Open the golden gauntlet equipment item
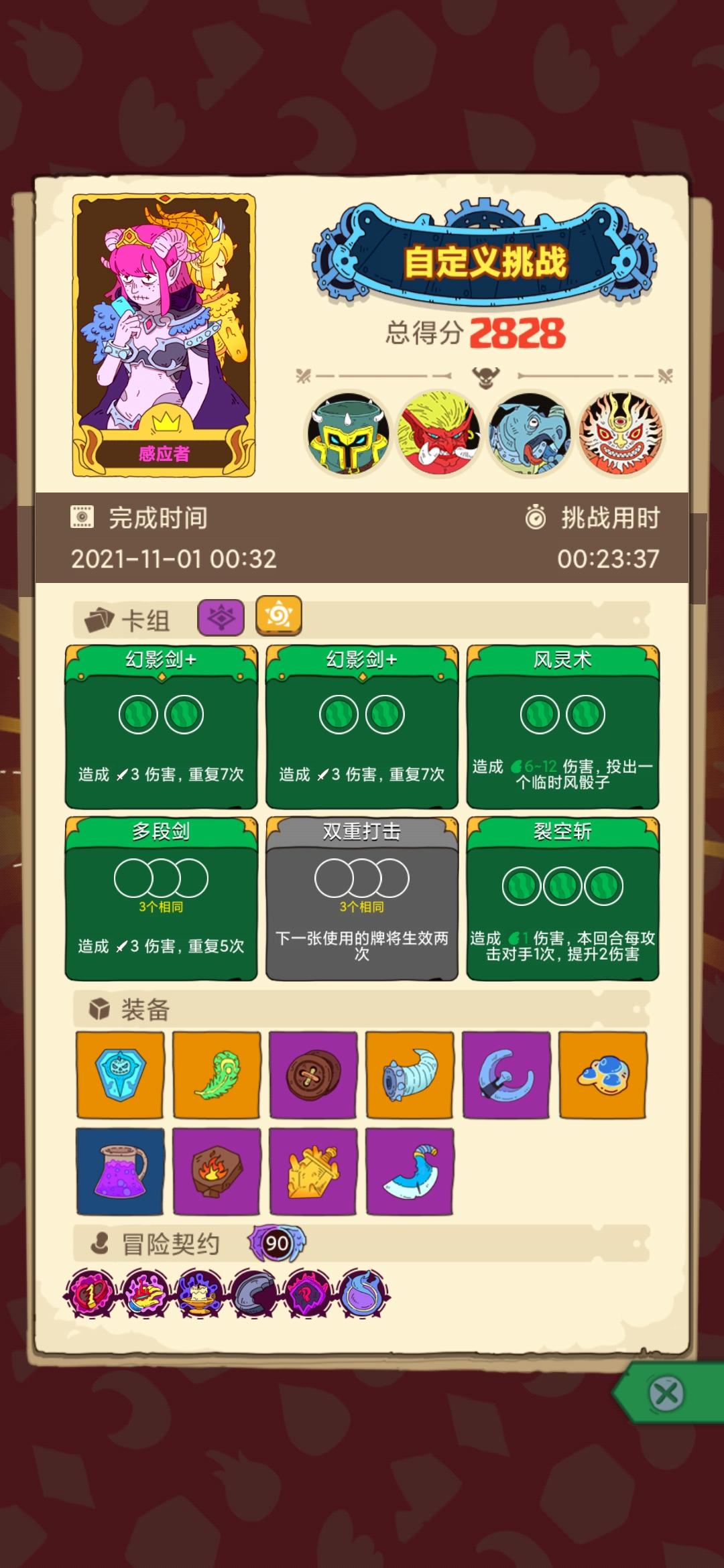The height and width of the screenshot is (1568, 724). click(313, 1171)
